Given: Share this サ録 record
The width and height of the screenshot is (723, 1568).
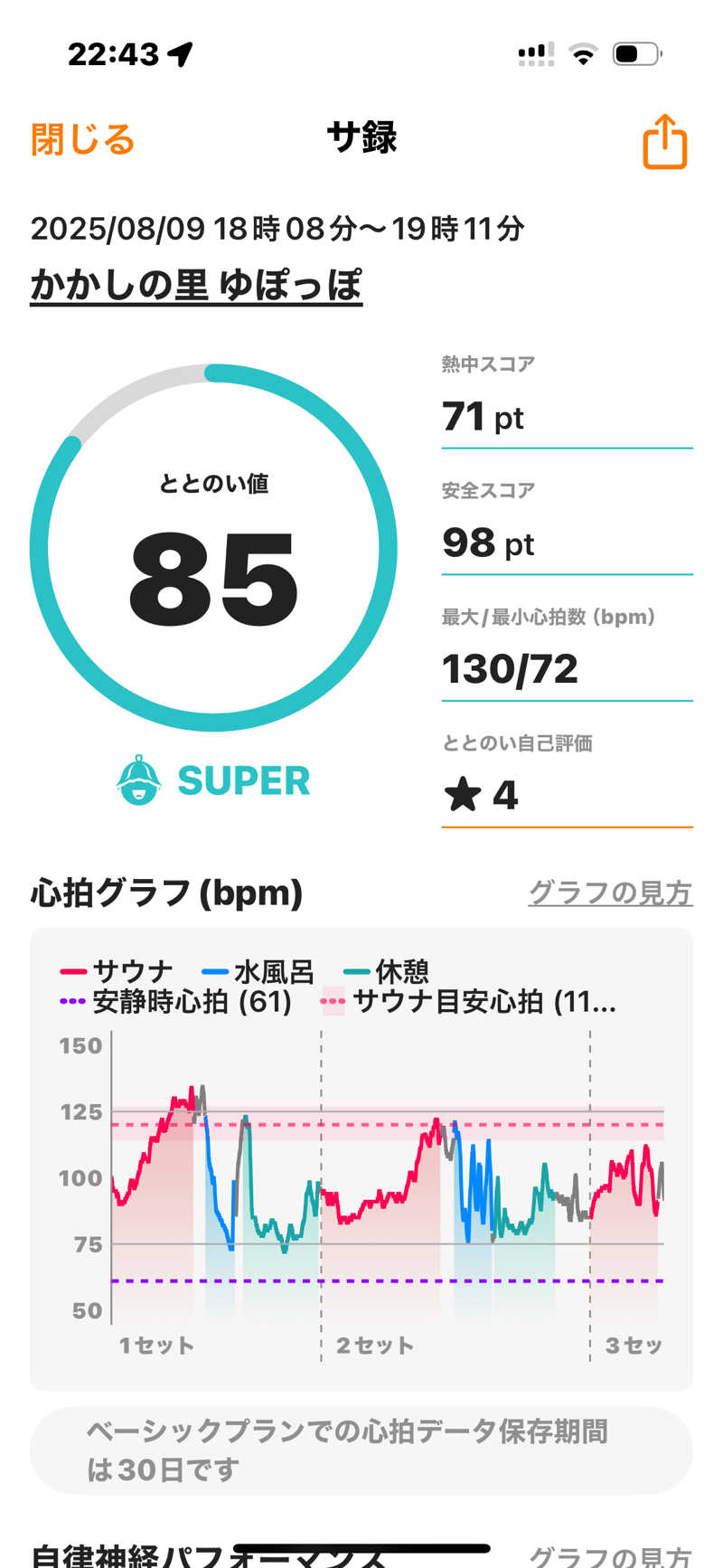Looking at the screenshot, I should (664, 142).
